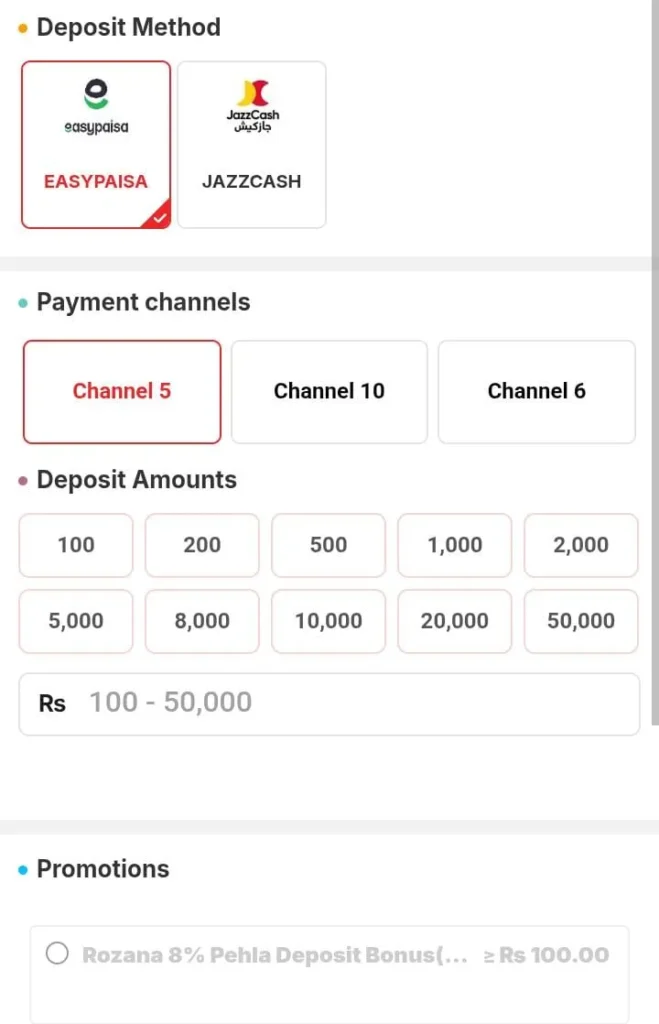
Task: Switch to Channel 10
Action: pos(329,392)
